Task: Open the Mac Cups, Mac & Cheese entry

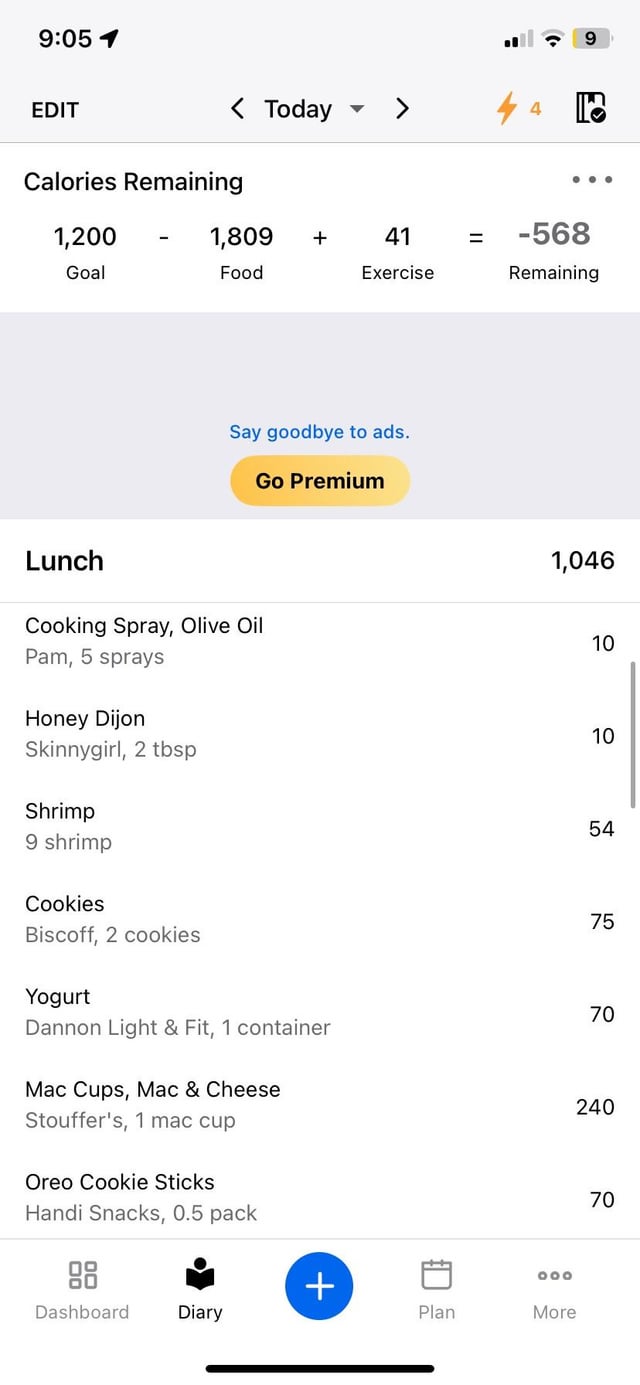Action: tap(320, 1105)
